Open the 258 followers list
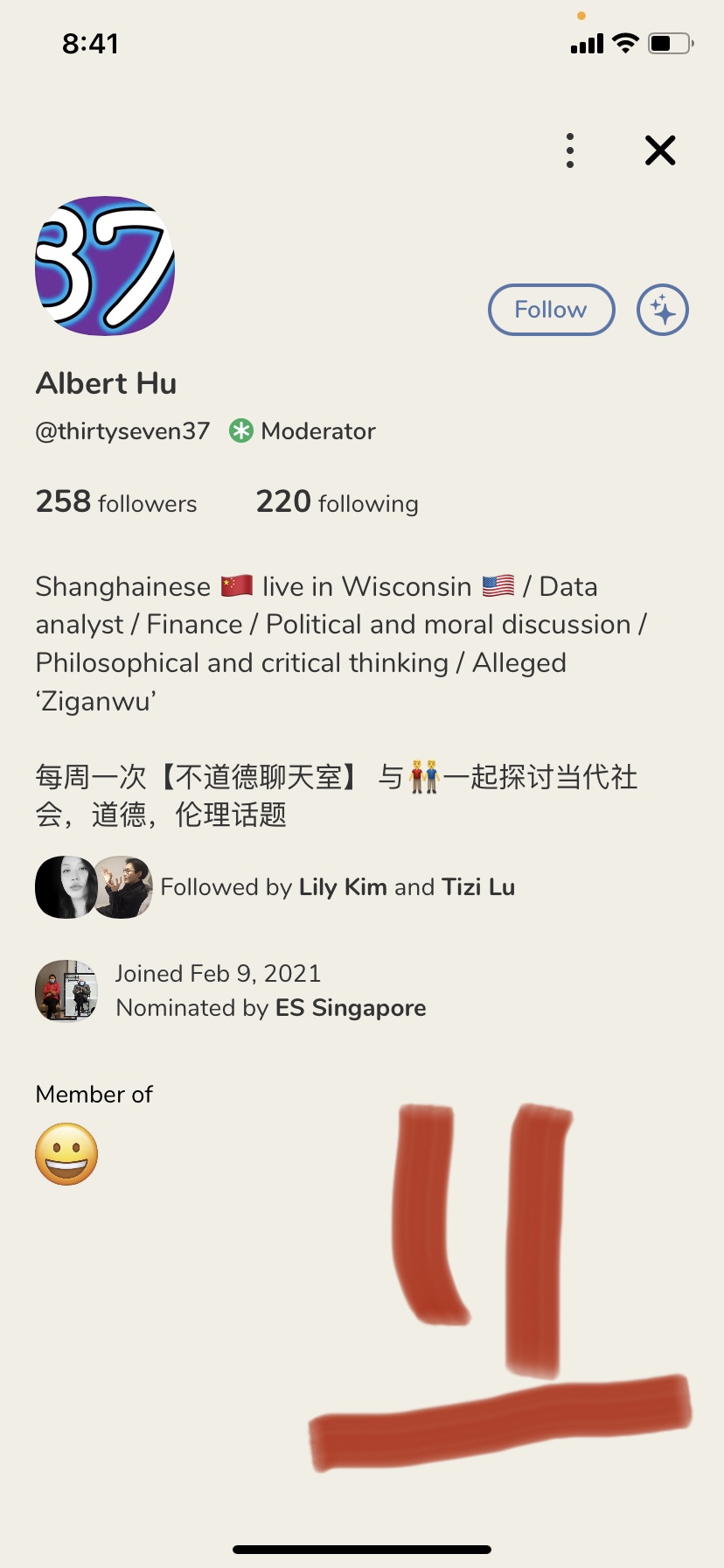 [116, 502]
